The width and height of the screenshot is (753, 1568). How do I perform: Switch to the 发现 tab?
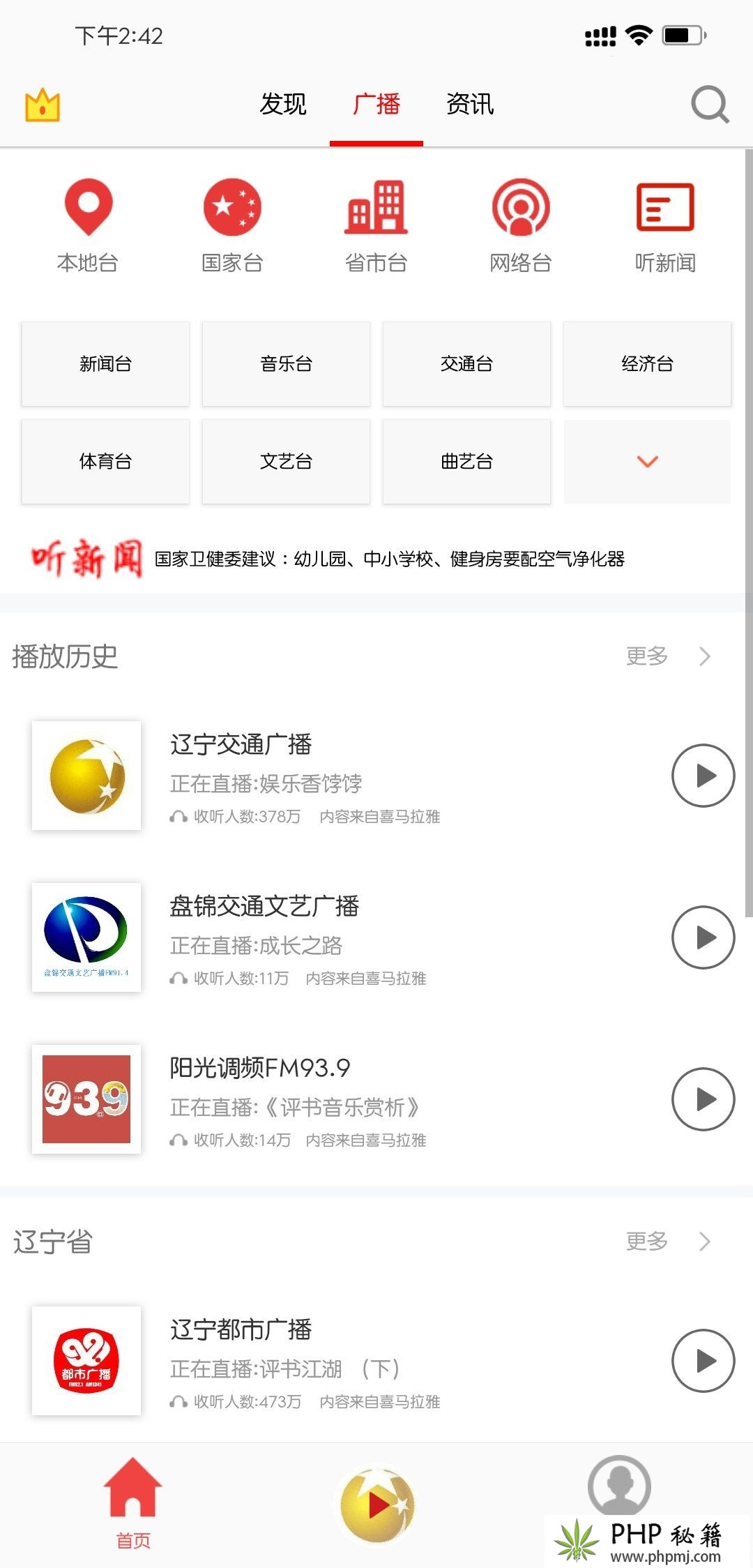283,104
